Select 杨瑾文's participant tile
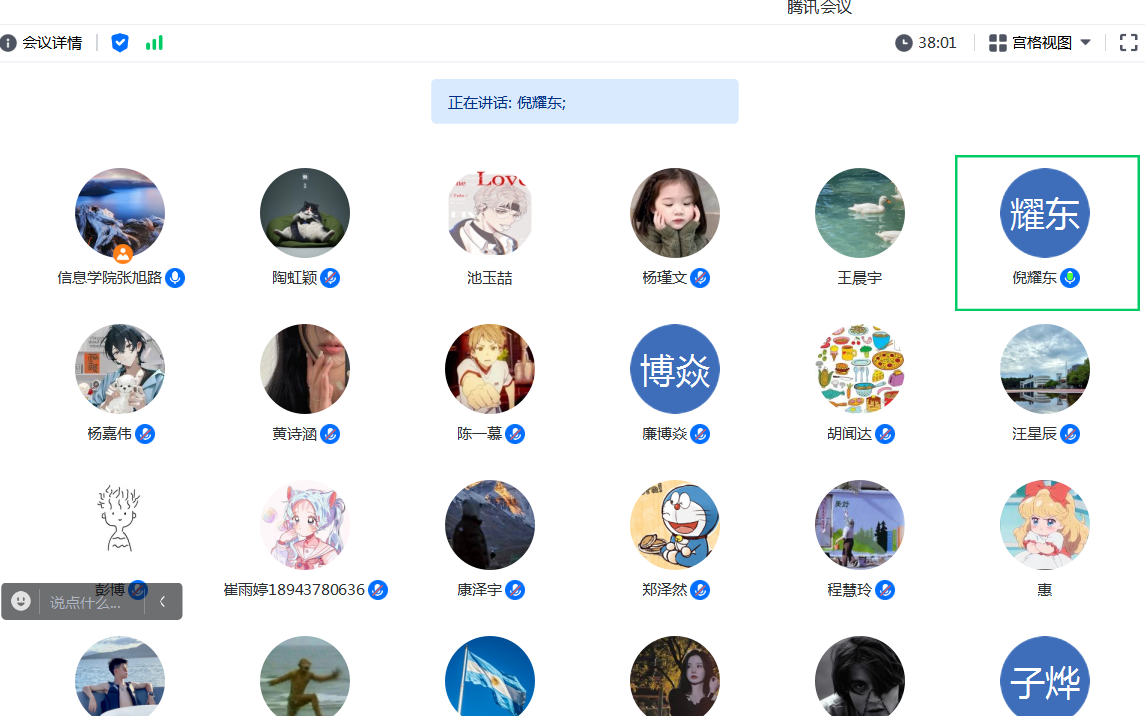The width and height of the screenshot is (1145, 719). click(675, 213)
